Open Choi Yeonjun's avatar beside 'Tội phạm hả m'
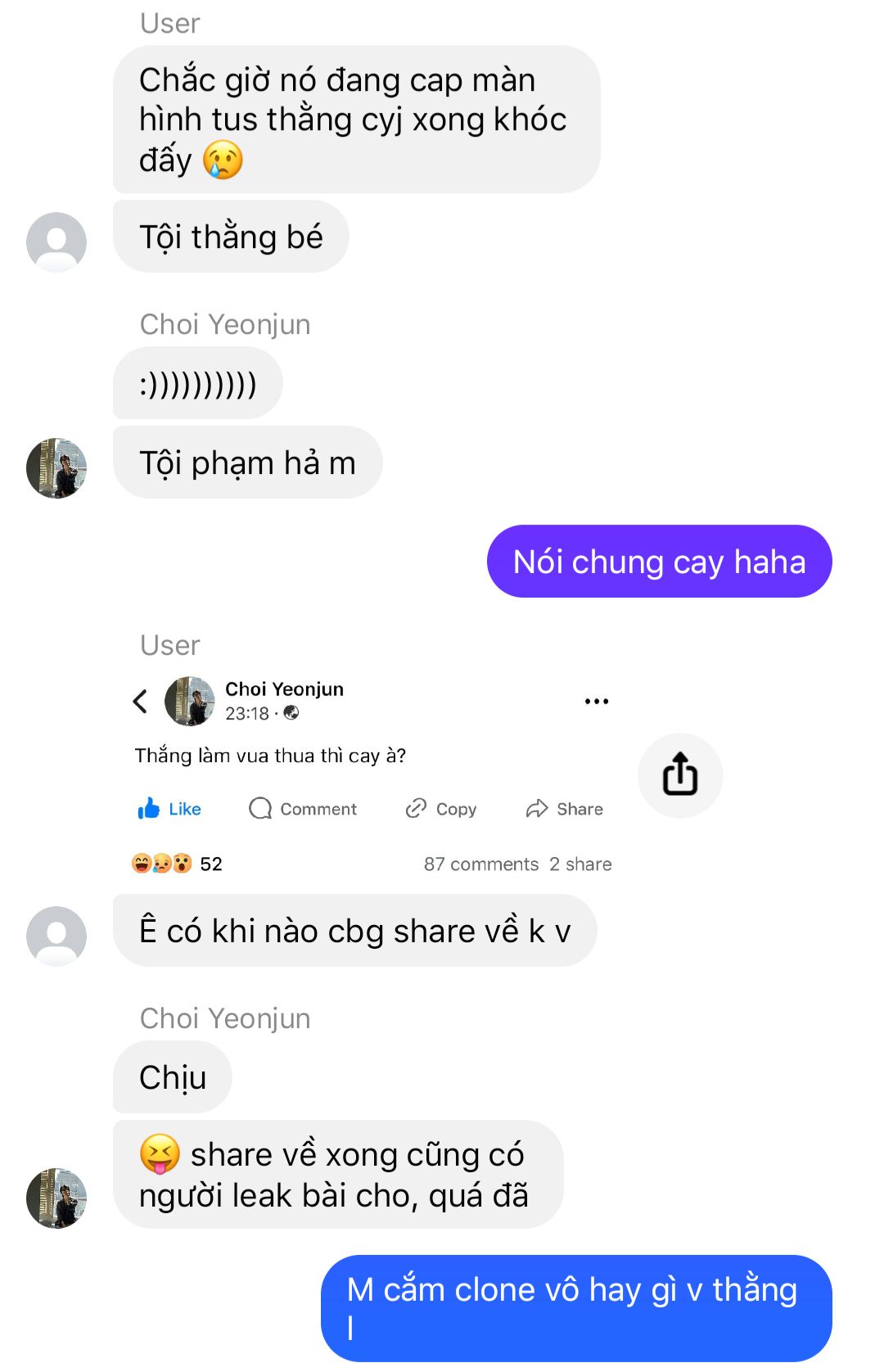 [x=56, y=468]
